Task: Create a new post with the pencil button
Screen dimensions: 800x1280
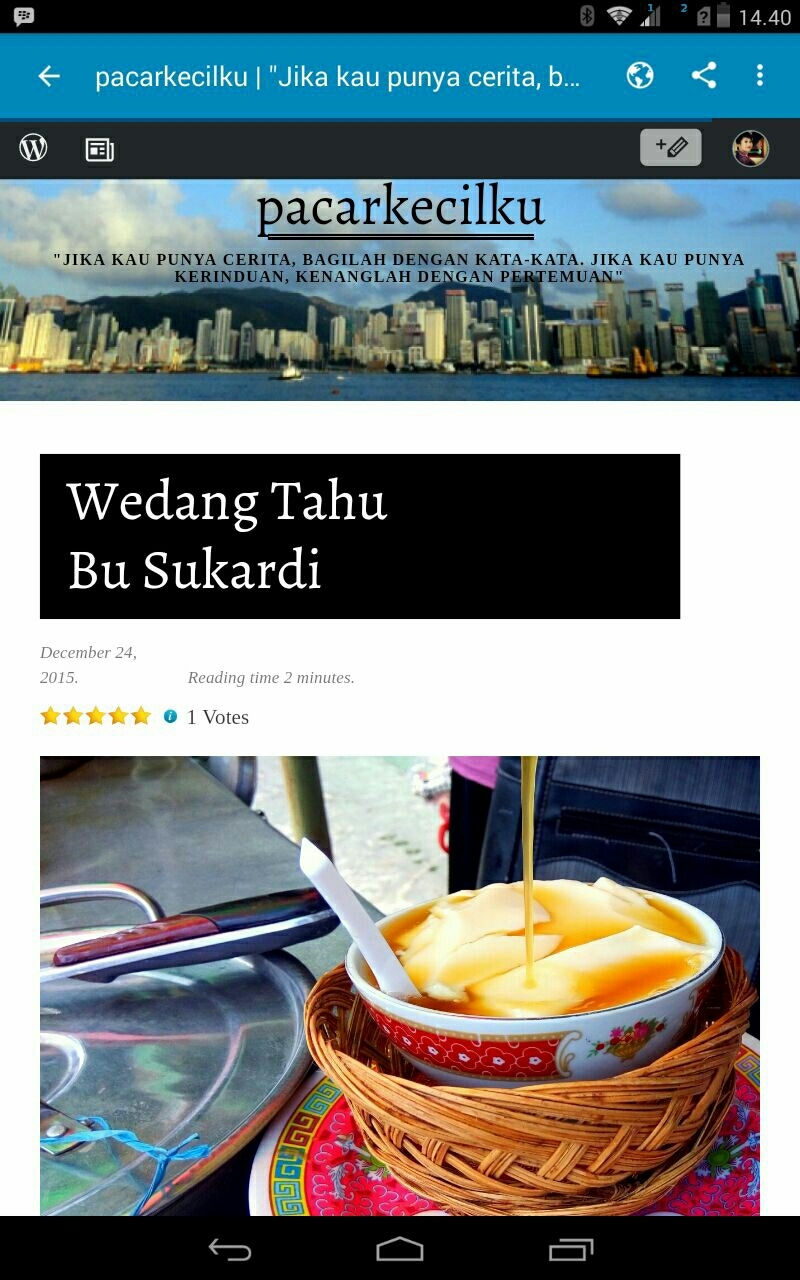Action: pos(670,148)
